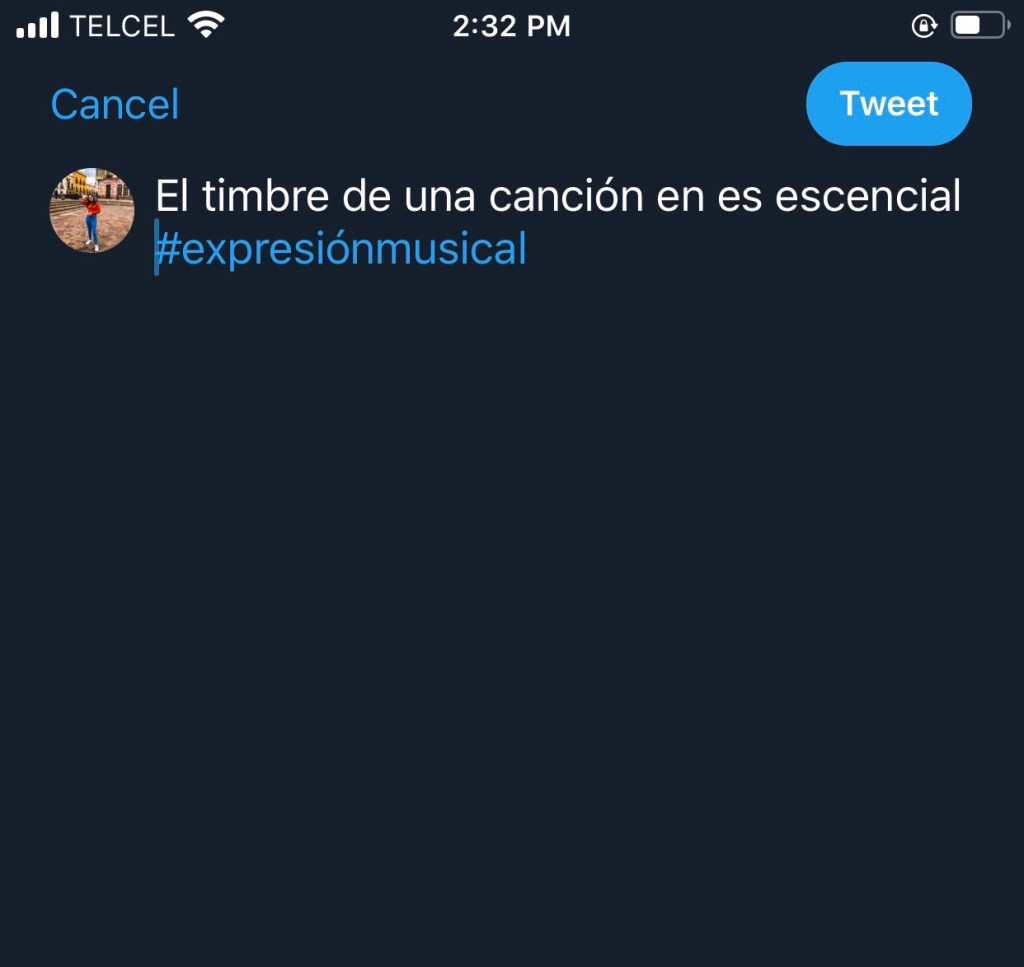This screenshot has width=1024, height=967.
Task: Cancel composing the tweet
Action: pos(115,105)
